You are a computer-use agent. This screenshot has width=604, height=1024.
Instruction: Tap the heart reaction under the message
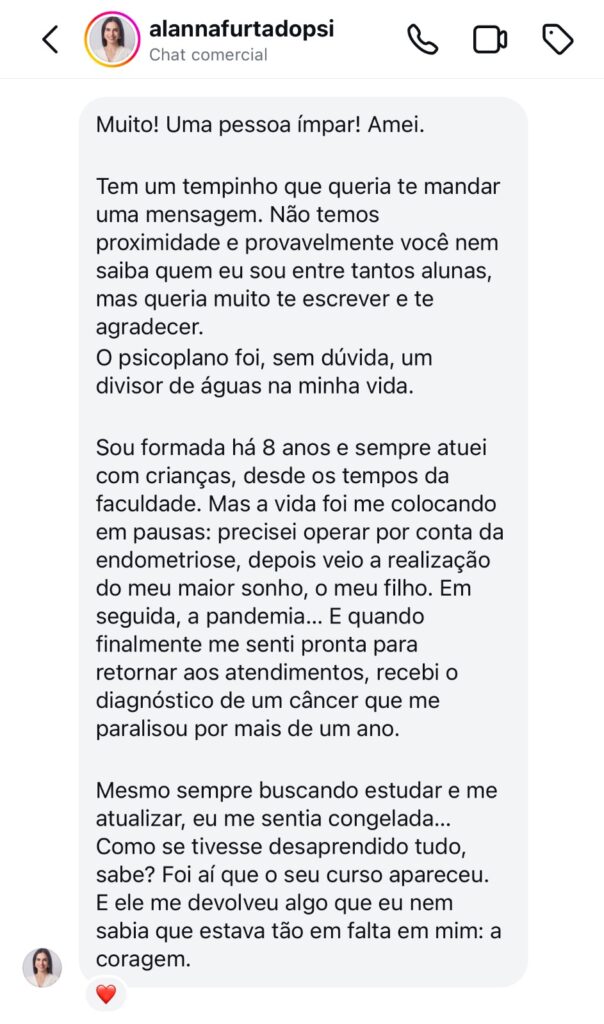click(106, 994)
